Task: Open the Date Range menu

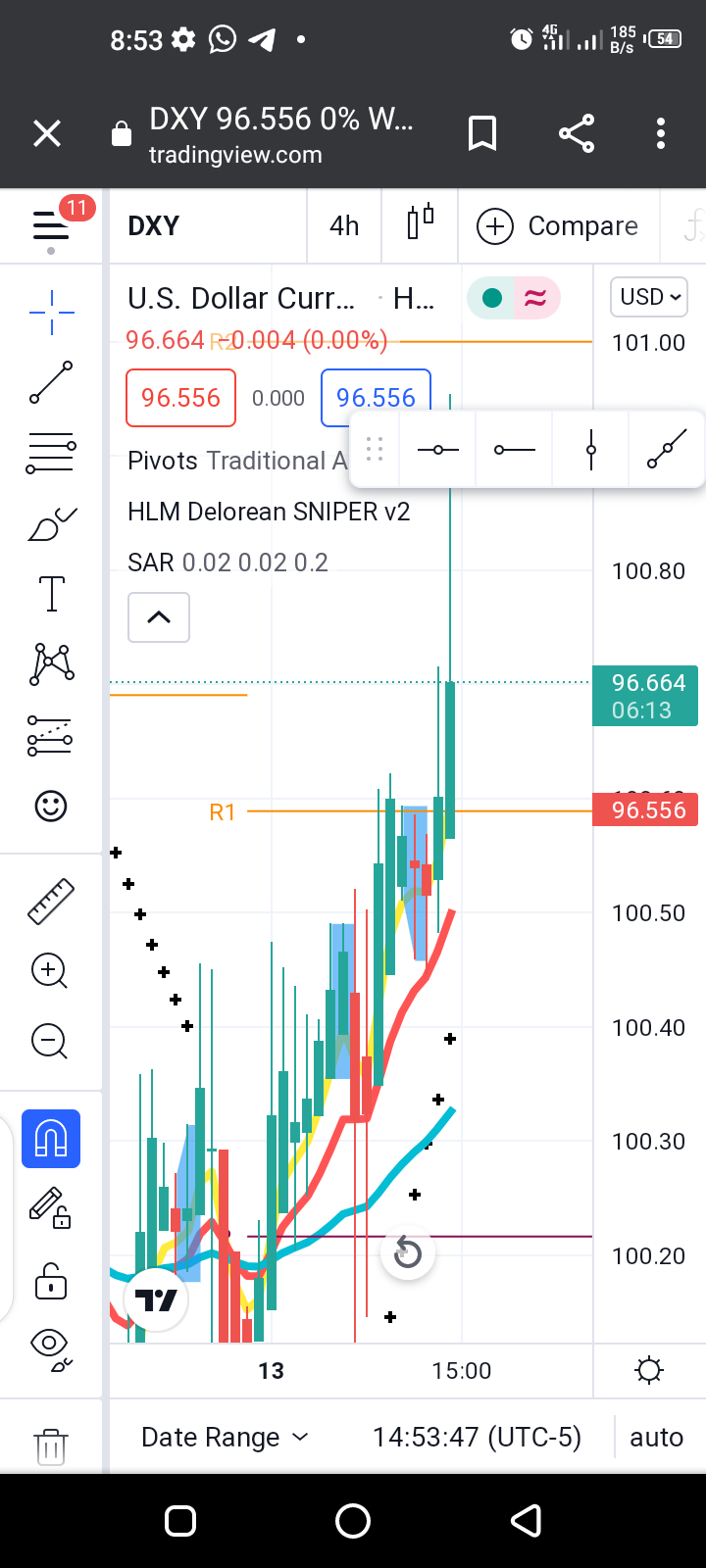Action: (225, 1438)
